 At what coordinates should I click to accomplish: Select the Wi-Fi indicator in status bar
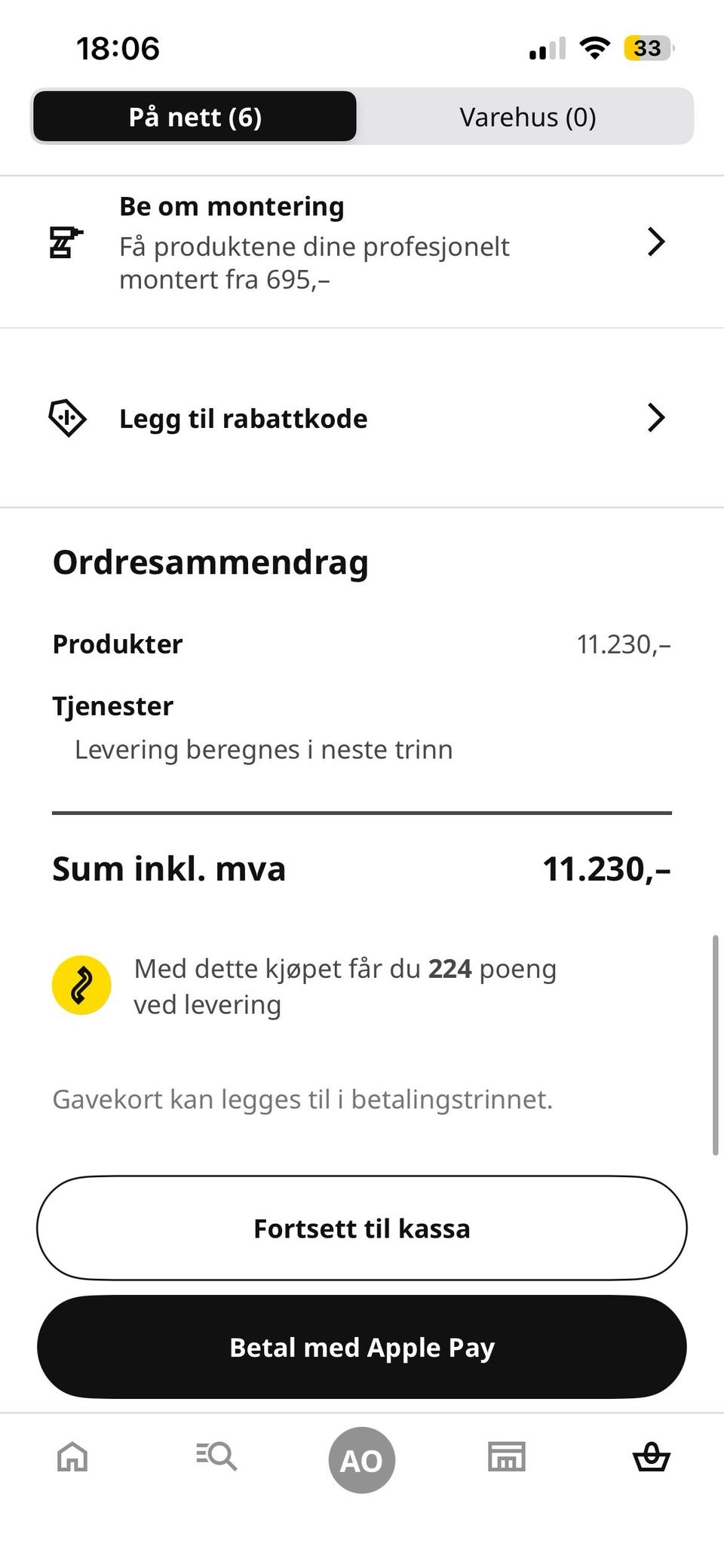click(x=595, y=48)
